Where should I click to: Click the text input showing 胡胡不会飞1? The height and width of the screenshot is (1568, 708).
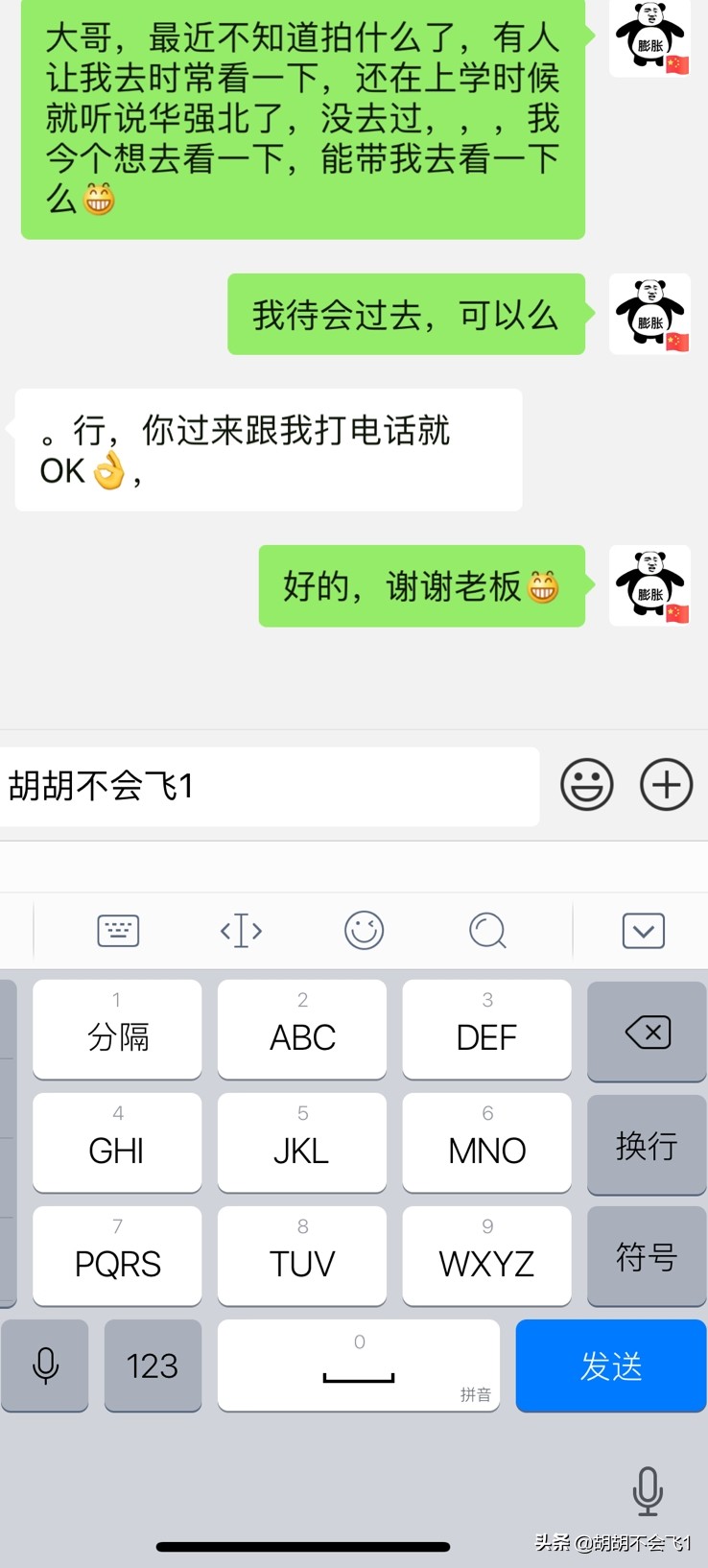[x=269, y=784]
